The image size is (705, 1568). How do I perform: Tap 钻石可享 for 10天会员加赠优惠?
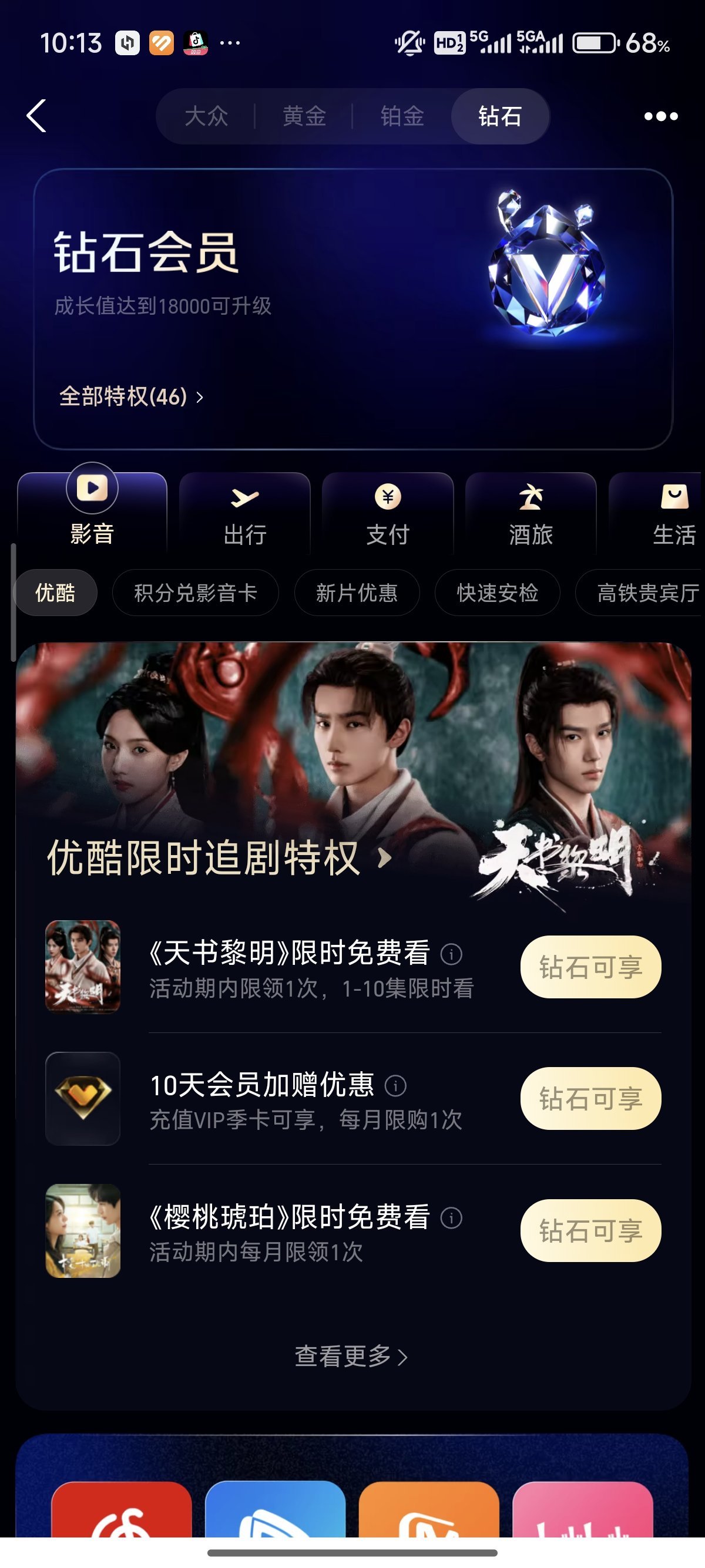[x=590, y=1099]
